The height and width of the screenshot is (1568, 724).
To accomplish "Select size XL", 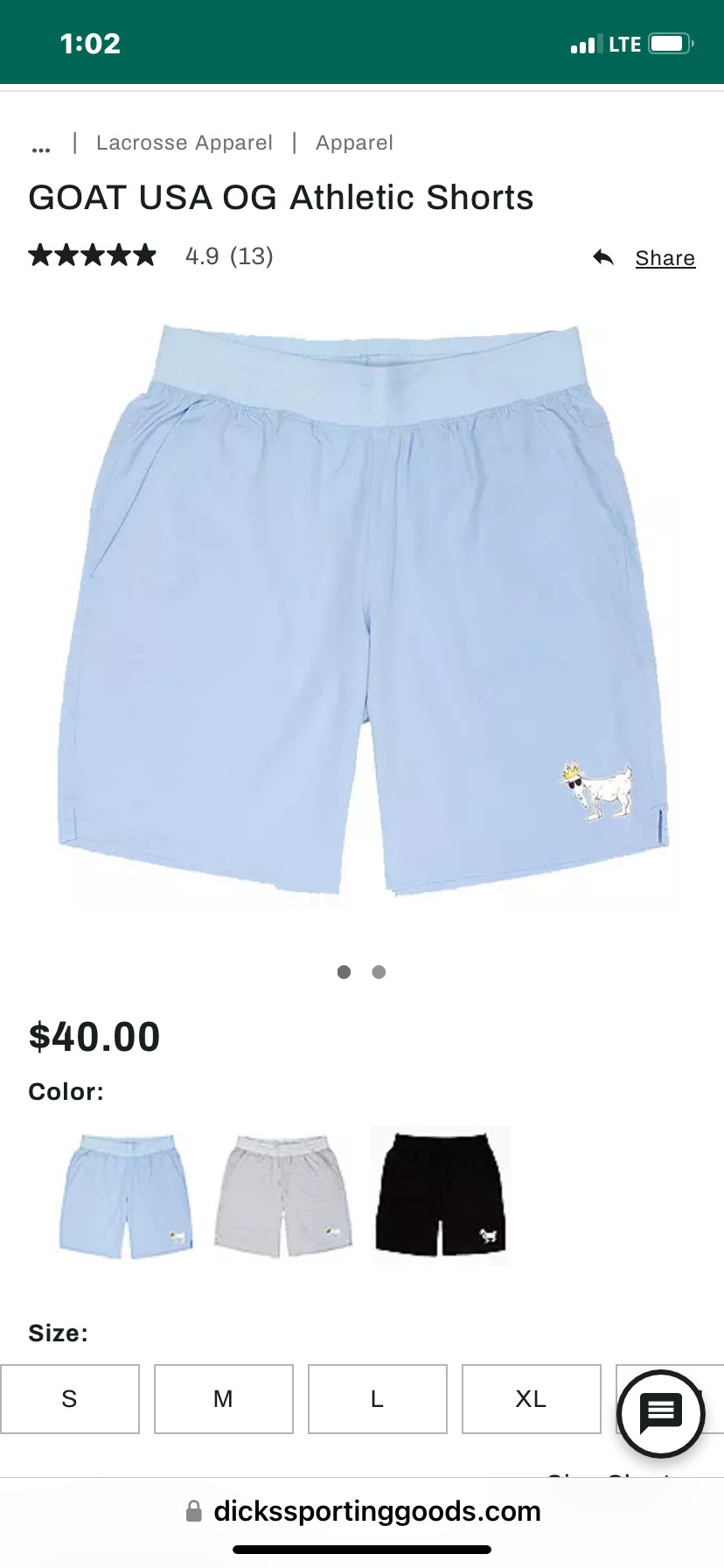I will (532, 1399).
